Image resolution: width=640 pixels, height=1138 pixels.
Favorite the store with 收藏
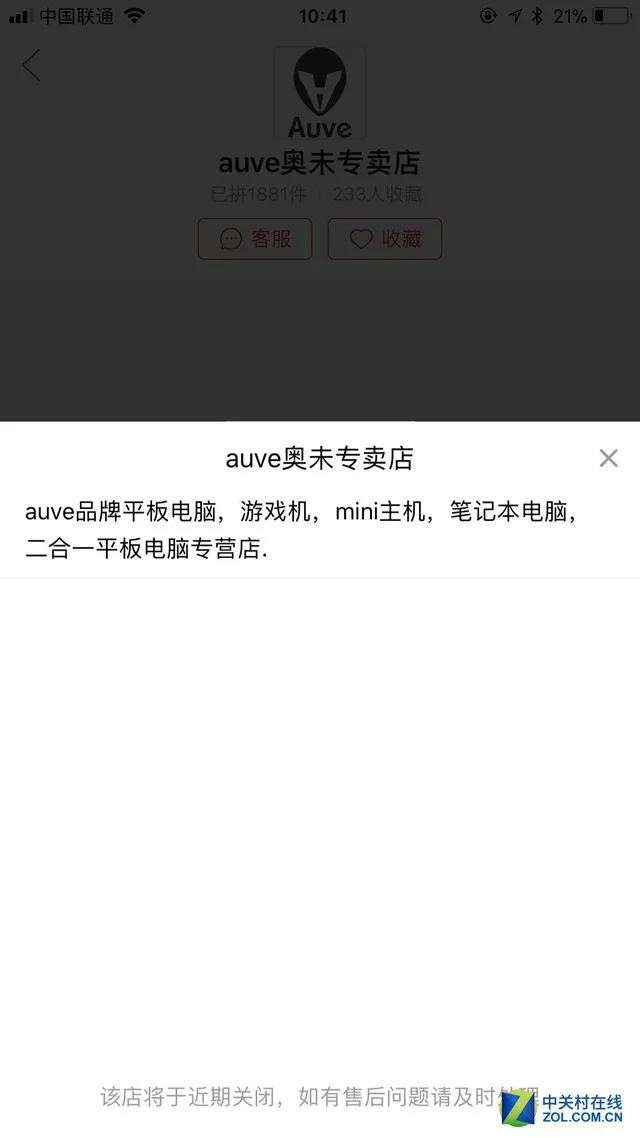coord(385,239)
